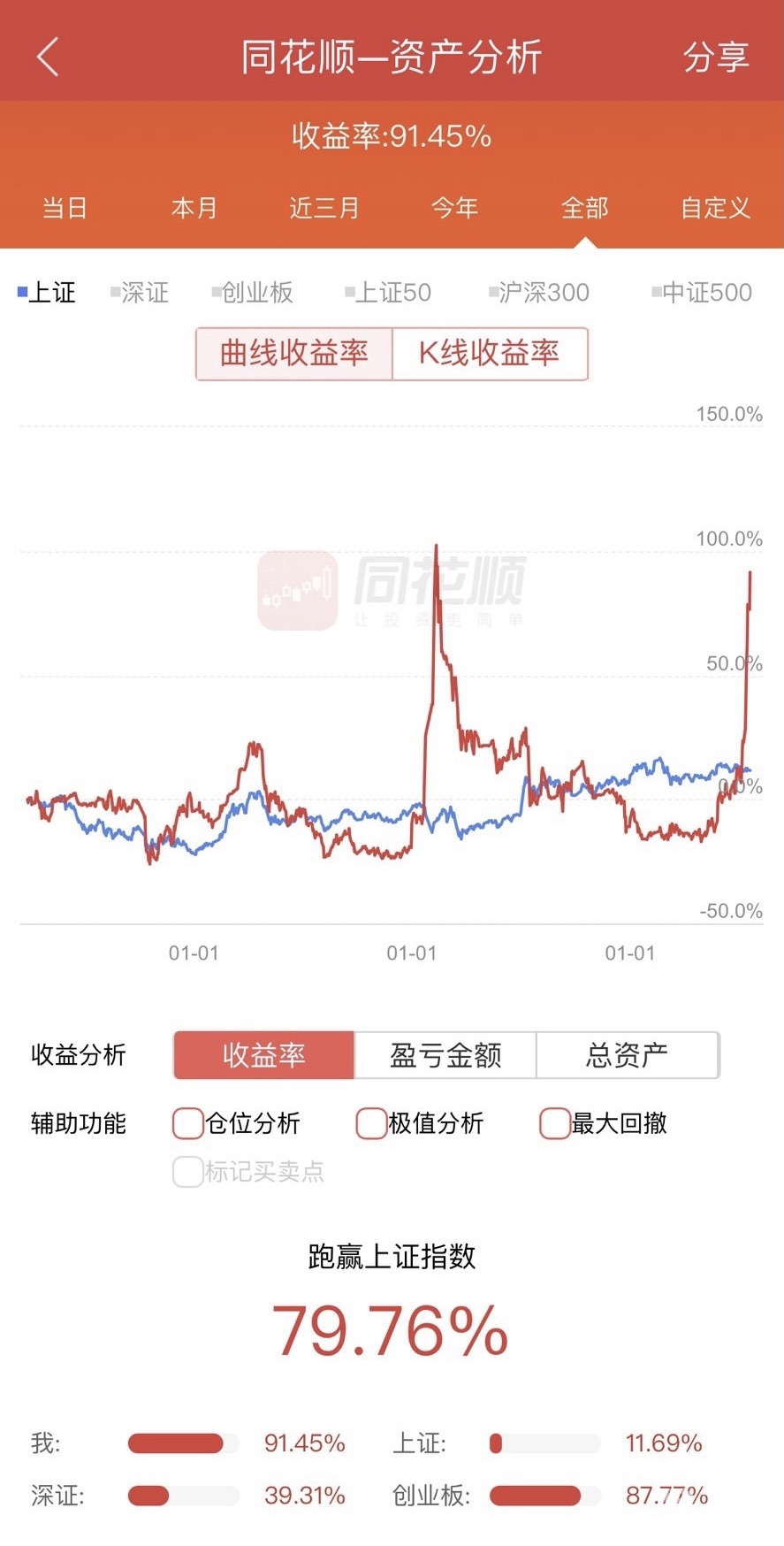Image resolution: width=784 pixels, height=1546 pixels.
Task: Turn on the 最大回撤 checkbox
Action: 555,1123
